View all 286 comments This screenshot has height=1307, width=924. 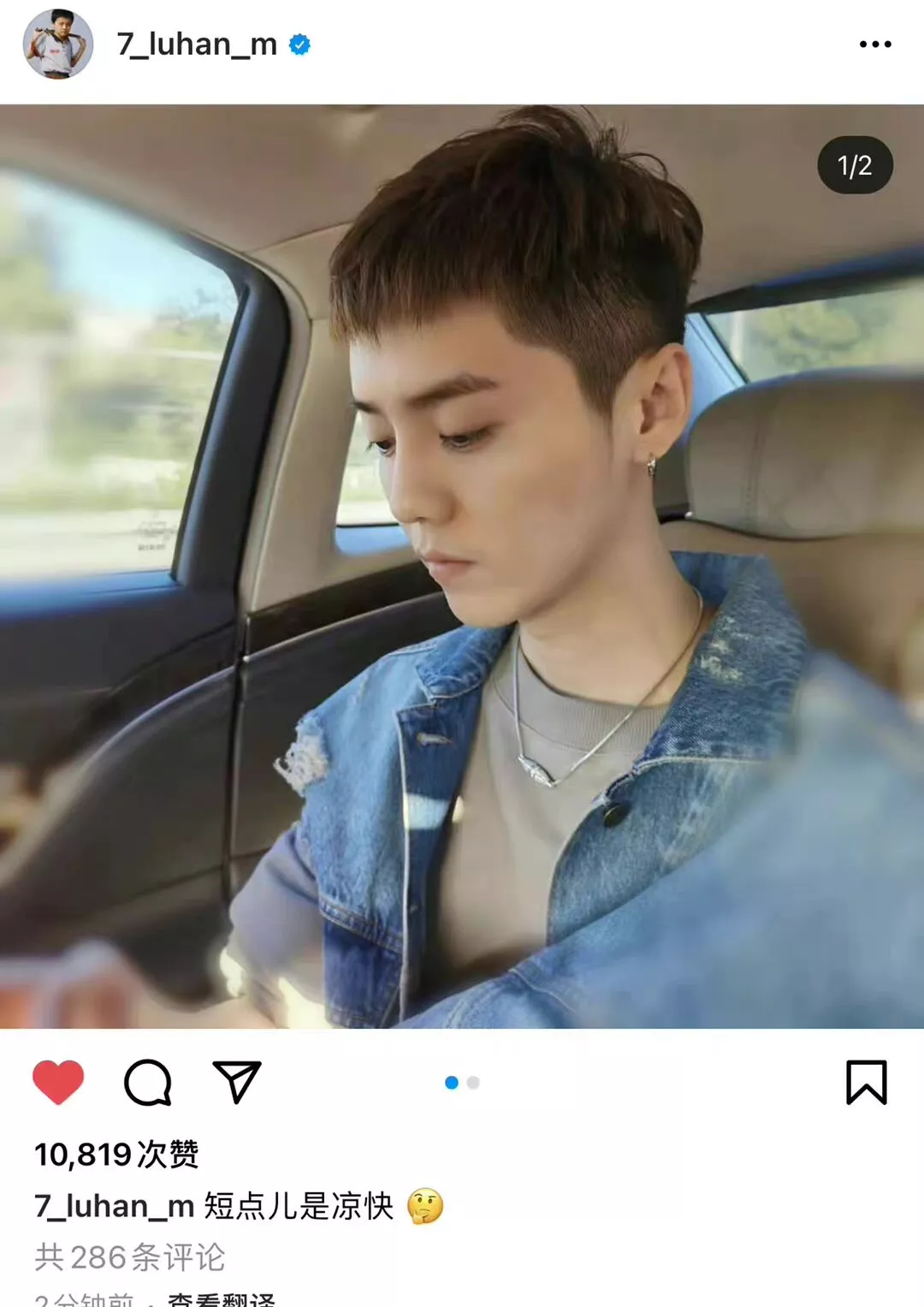(x=129, y=1257)
